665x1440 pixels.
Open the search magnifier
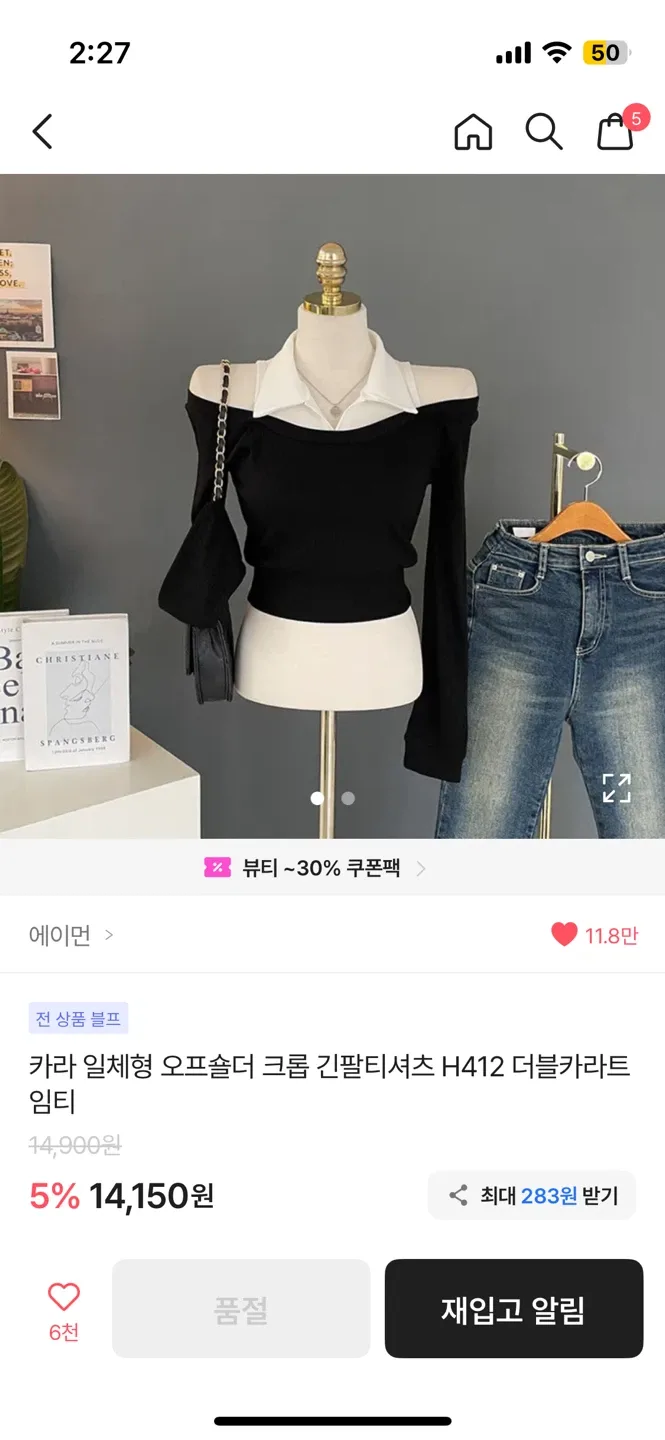(543, 131)
